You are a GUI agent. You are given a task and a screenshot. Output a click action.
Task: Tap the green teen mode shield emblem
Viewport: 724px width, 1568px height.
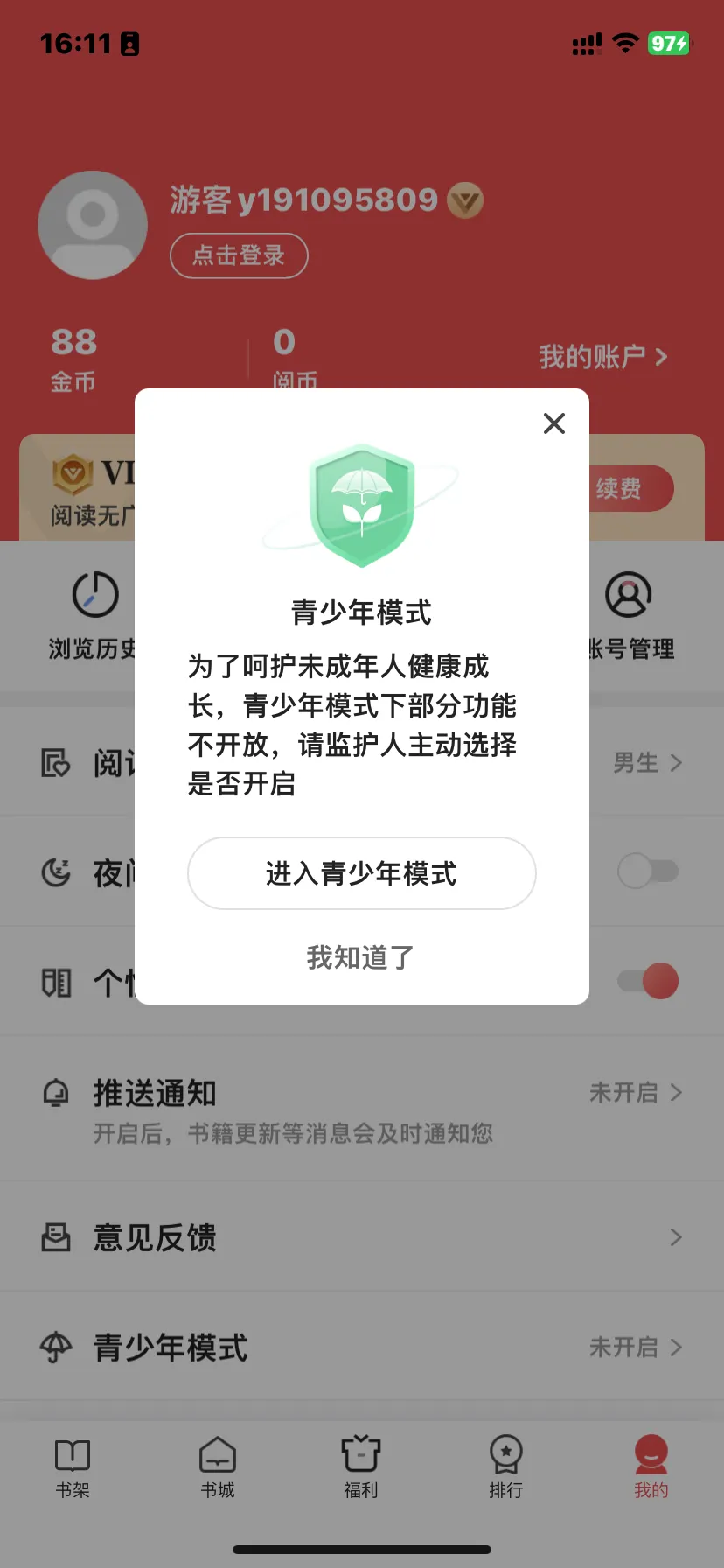tap(361, 506)
